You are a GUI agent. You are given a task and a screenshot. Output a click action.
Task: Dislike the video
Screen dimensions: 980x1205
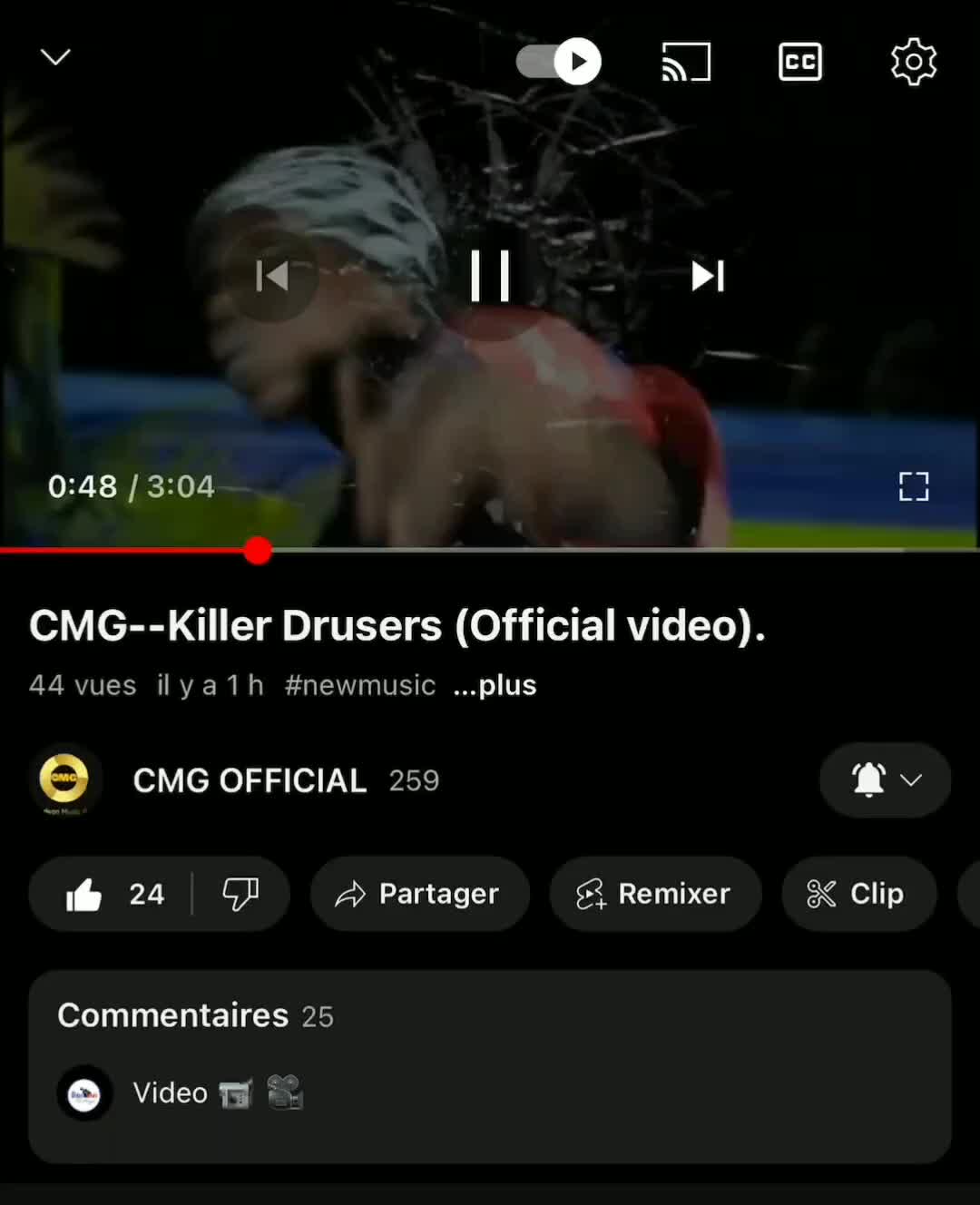241,895
